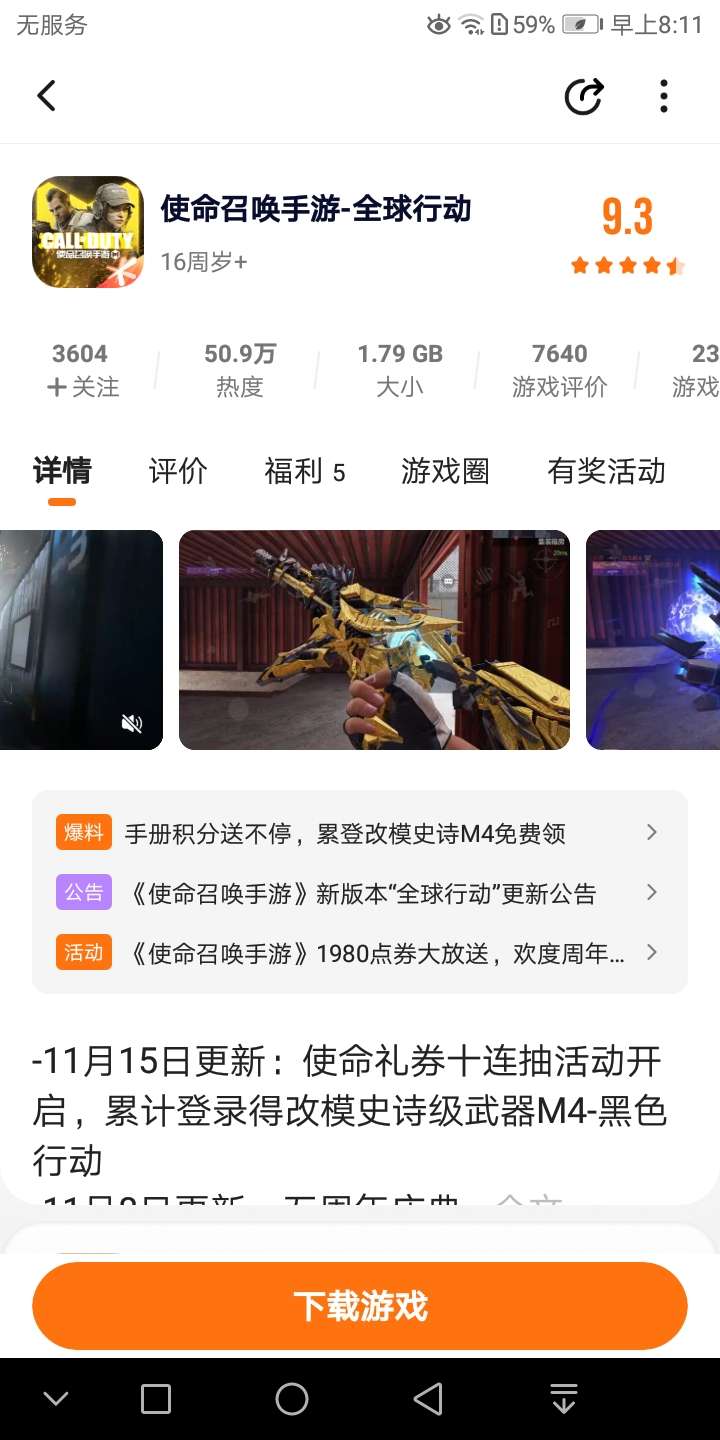Return to the system home screen
Viewport: 720px width, 1440px height.
point(292,1399)
